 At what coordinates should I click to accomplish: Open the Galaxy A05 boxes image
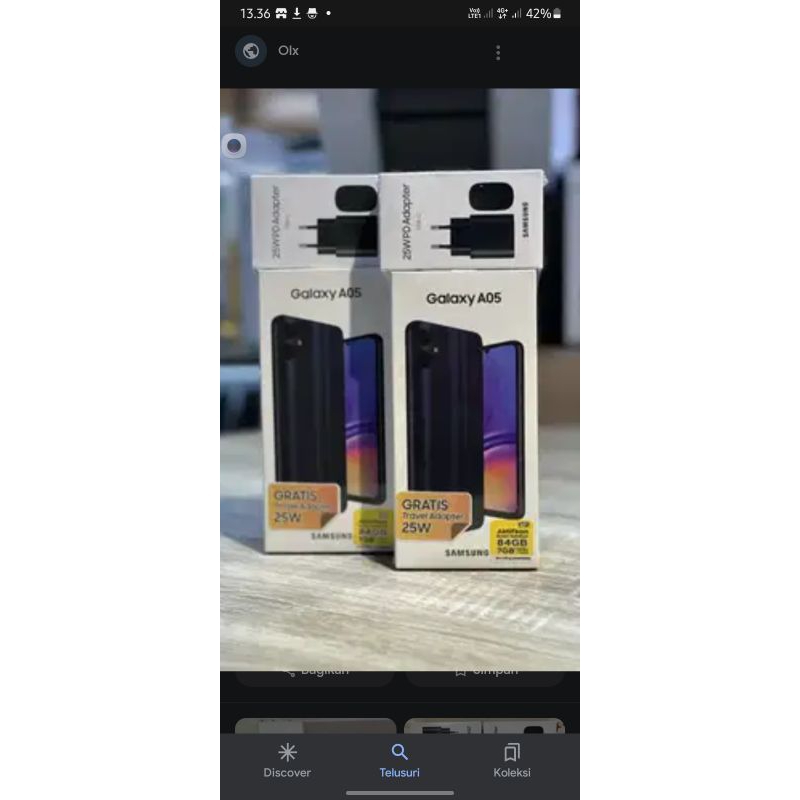coord(400,380)
